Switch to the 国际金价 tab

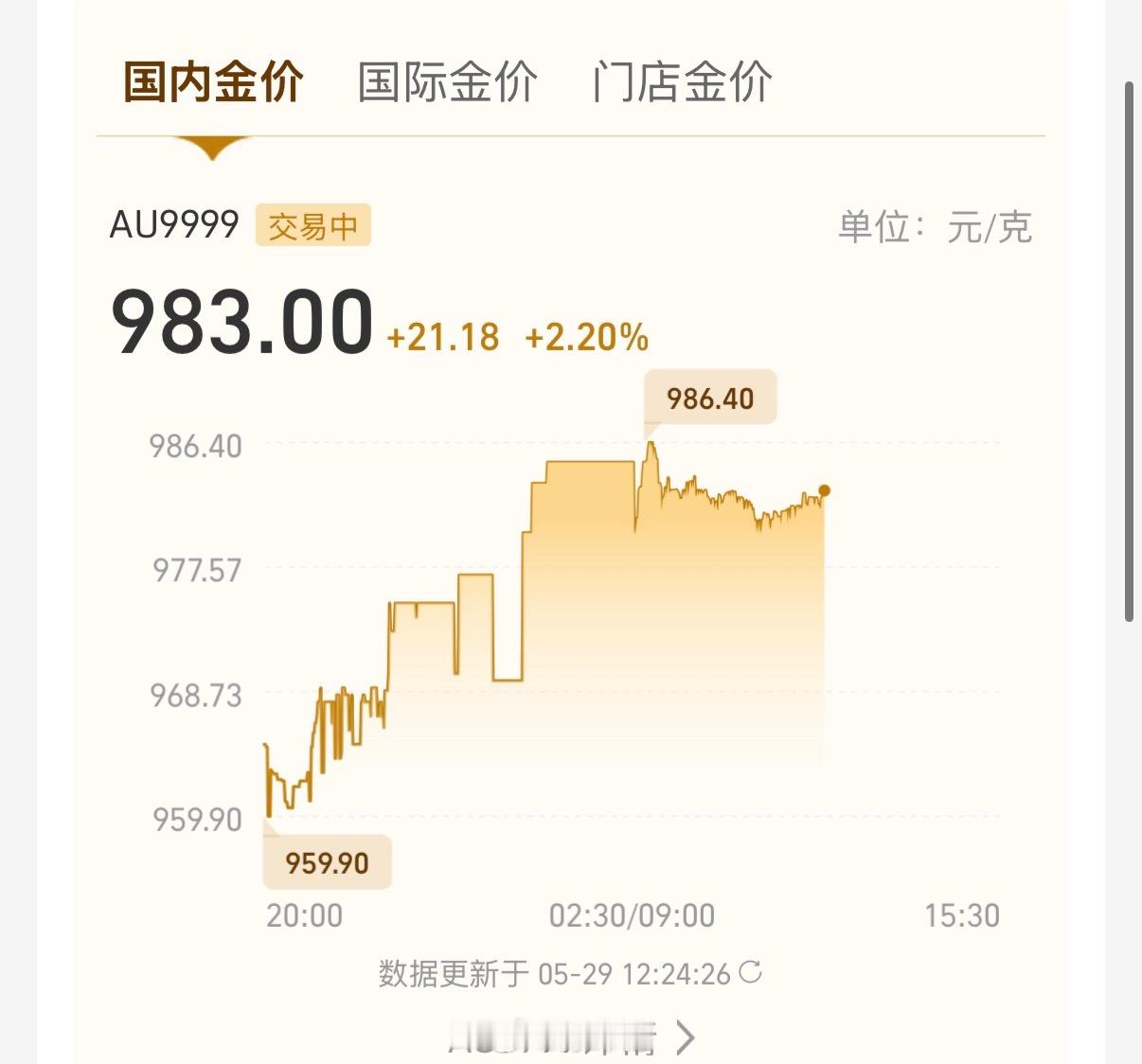[448, 81]
